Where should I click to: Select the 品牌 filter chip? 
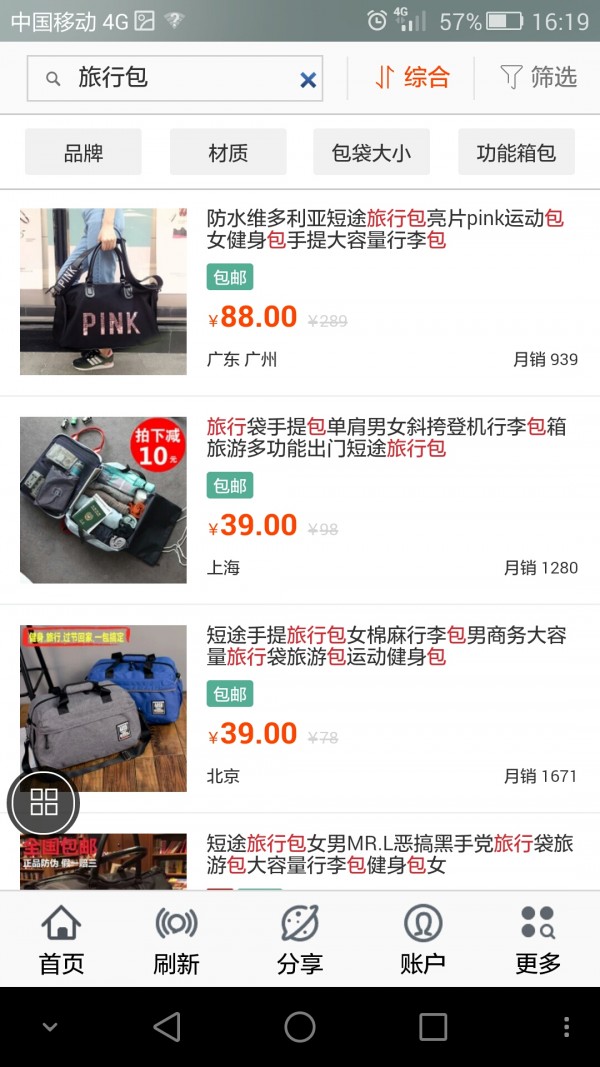83,153
